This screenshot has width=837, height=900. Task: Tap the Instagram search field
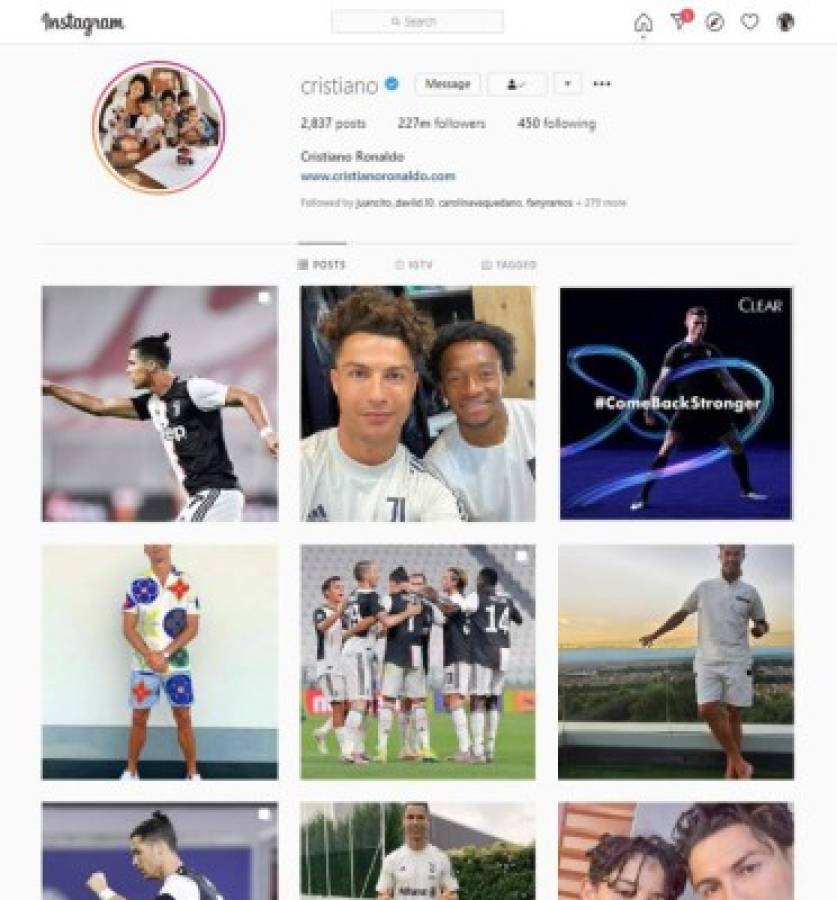pos(417,21)
